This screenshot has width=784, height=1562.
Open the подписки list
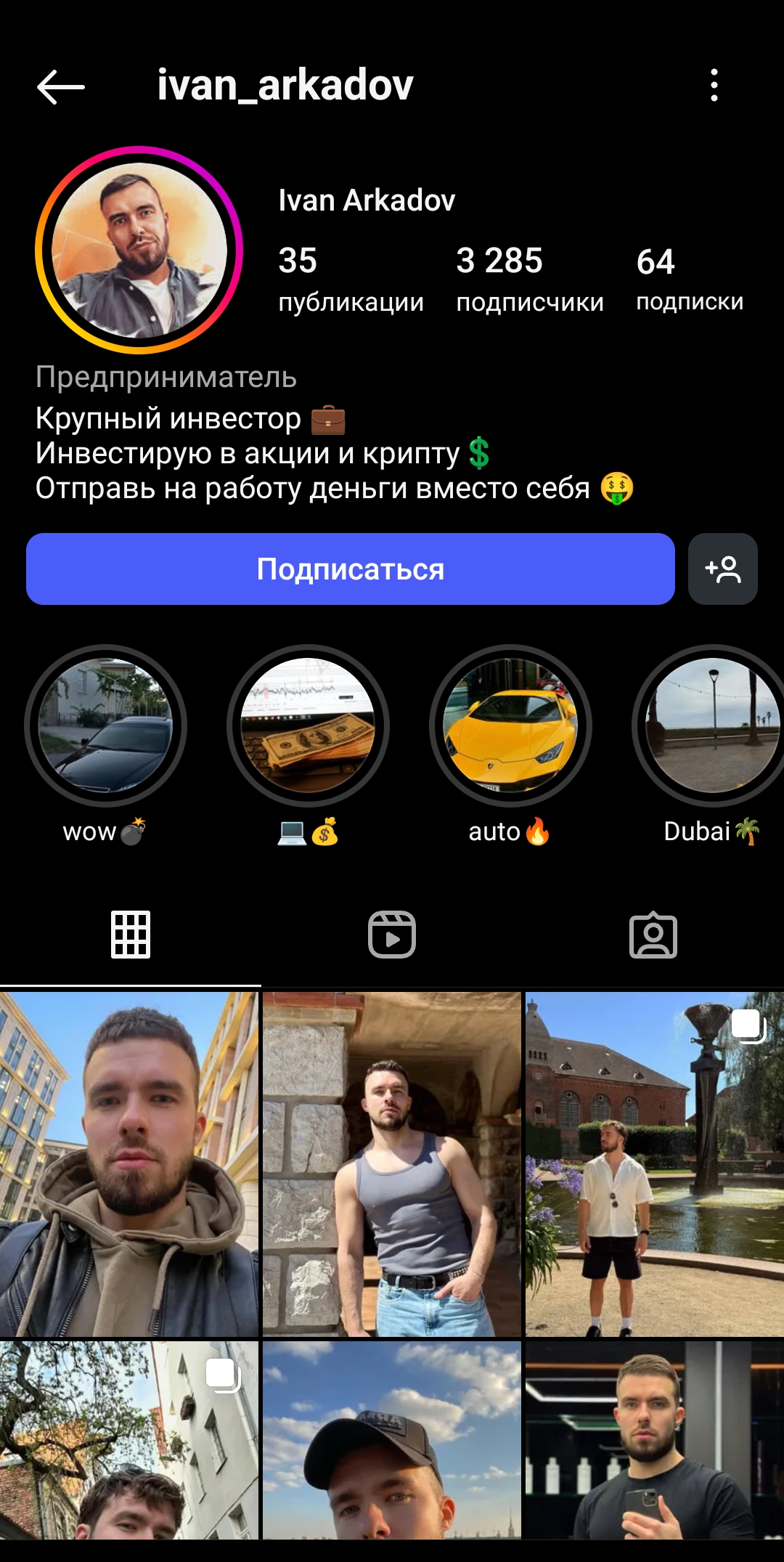point(689,280)
